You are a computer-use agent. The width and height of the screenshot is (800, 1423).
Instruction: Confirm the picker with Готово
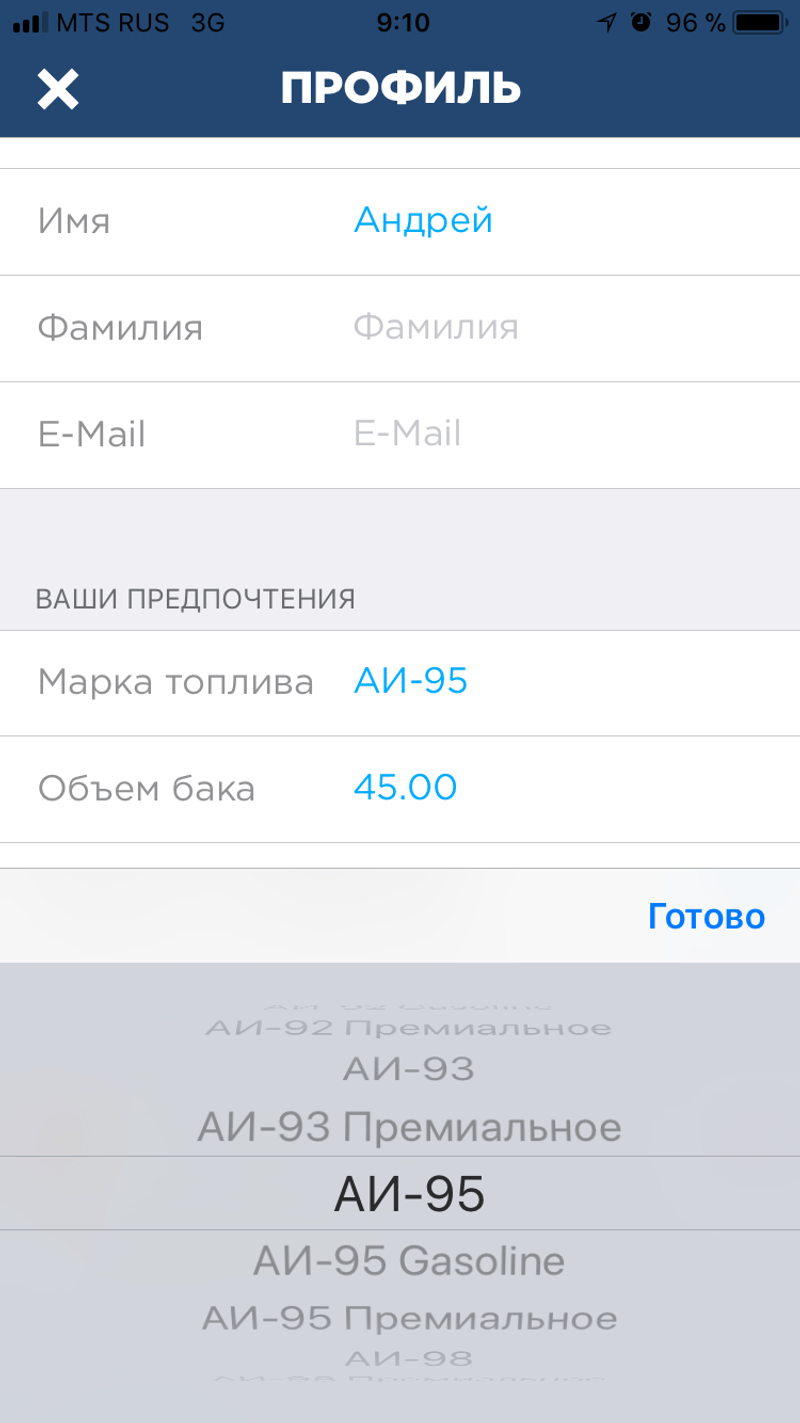[x=706, y=916]
